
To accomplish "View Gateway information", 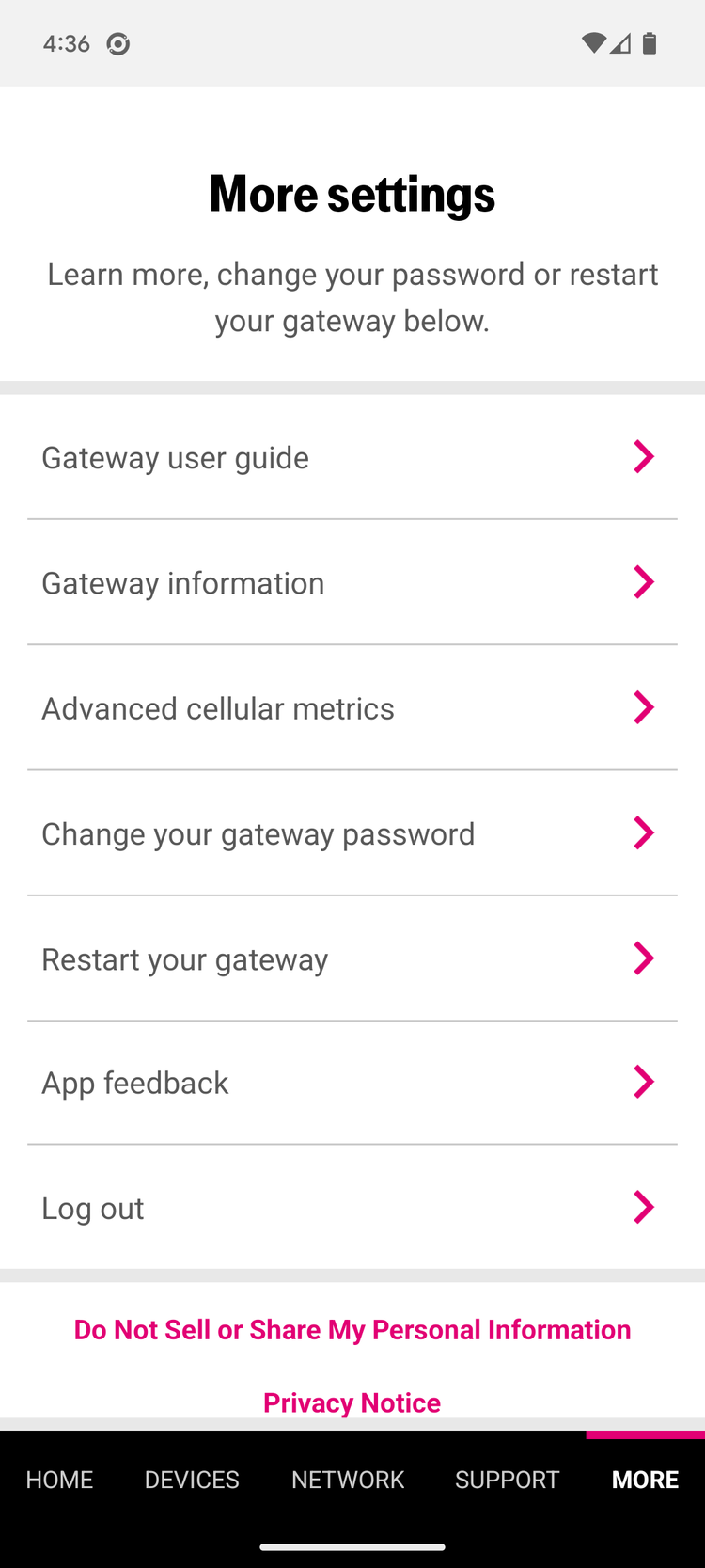I will pyautogui.click(x=352, y=582).
